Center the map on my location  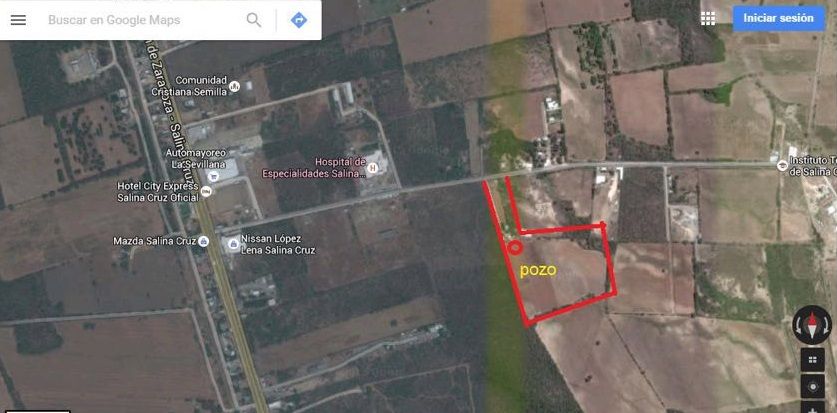point(812,385)
